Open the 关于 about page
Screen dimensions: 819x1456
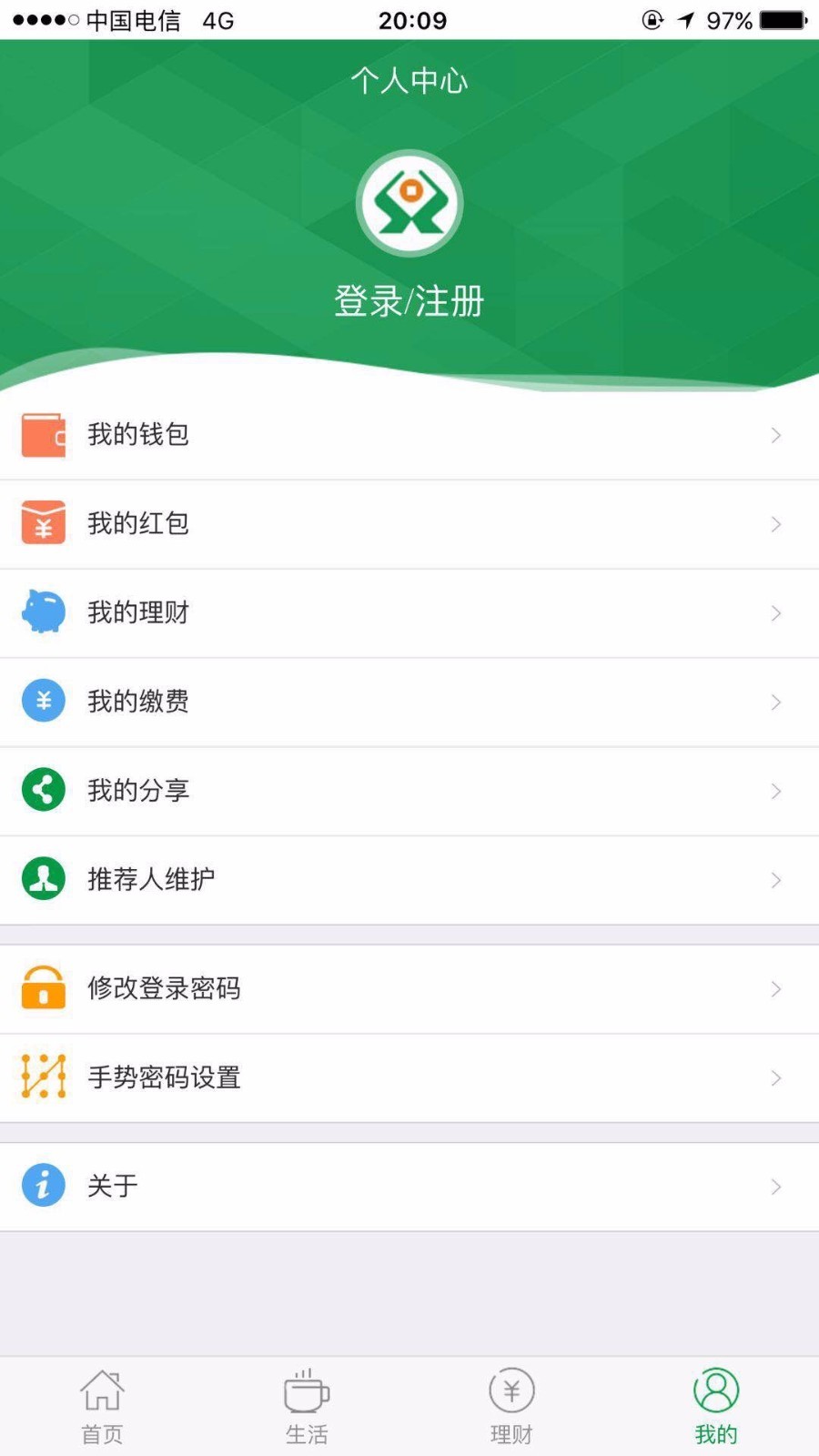tap(409, 1186)
